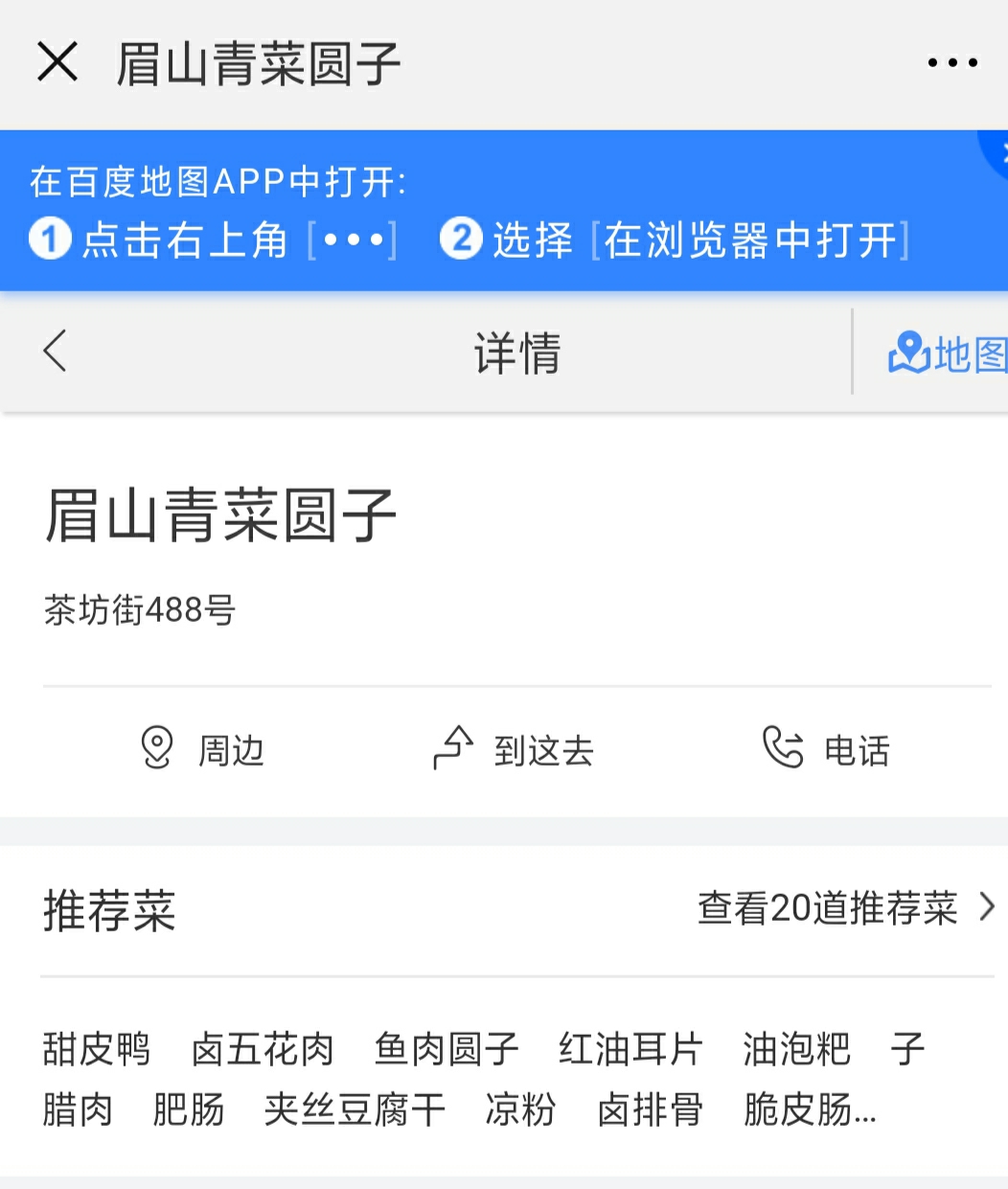Go back from the 详情 page
This screenshot has height=1189, width=1008.
pyautogui.click(x=56, y=351)
